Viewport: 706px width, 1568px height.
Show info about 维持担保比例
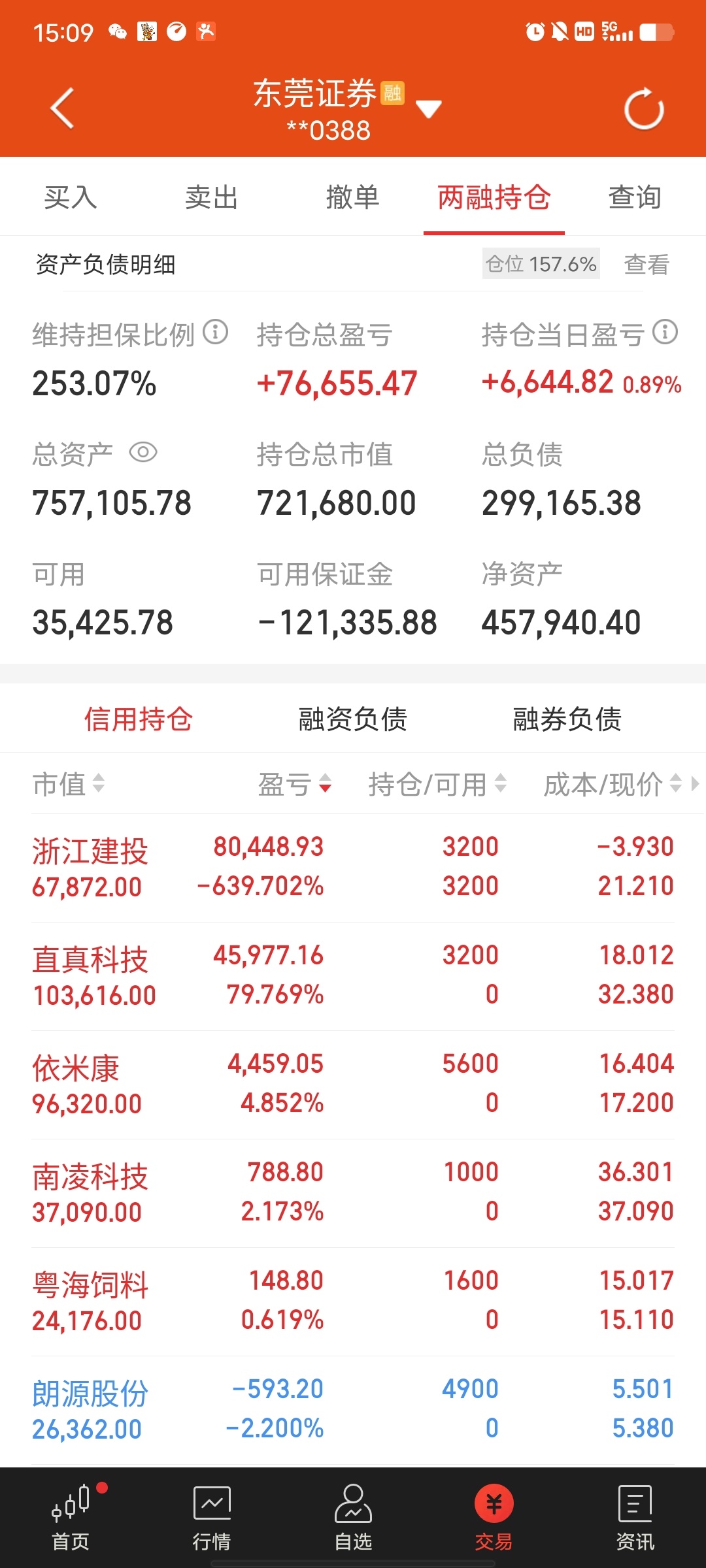tap(215, 333)
